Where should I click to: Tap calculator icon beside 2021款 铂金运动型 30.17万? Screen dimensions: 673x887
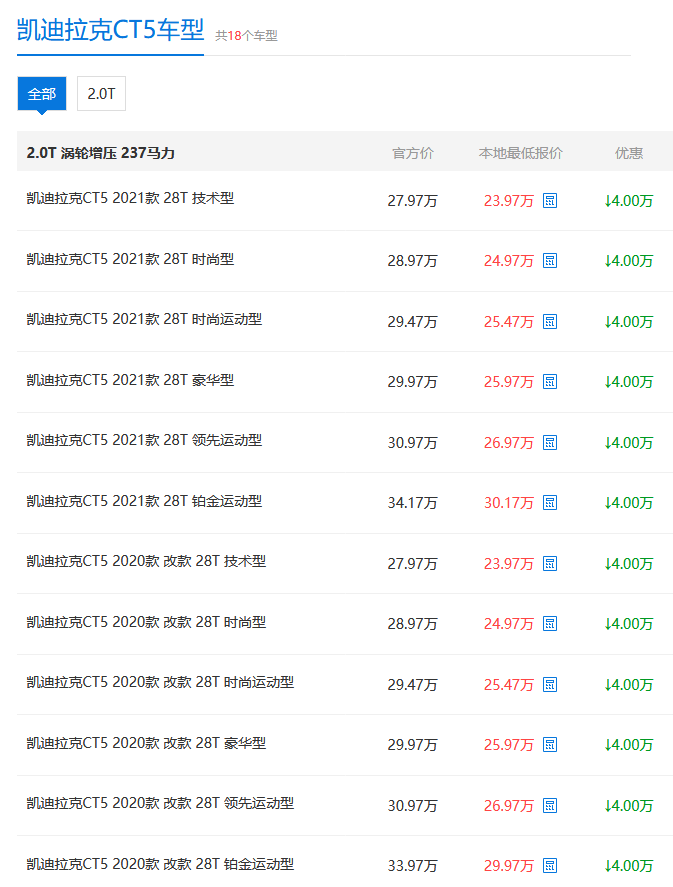(x=550, y=503)
